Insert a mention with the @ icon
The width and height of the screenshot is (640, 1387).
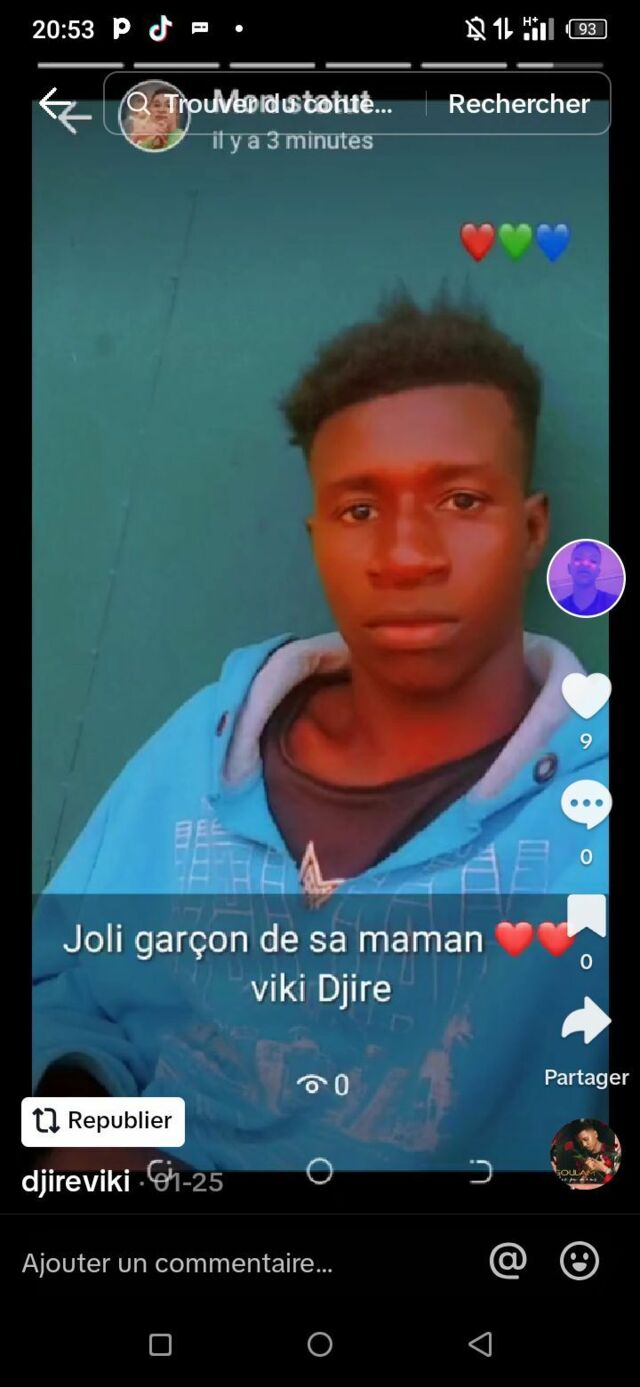click(508, 1262)
